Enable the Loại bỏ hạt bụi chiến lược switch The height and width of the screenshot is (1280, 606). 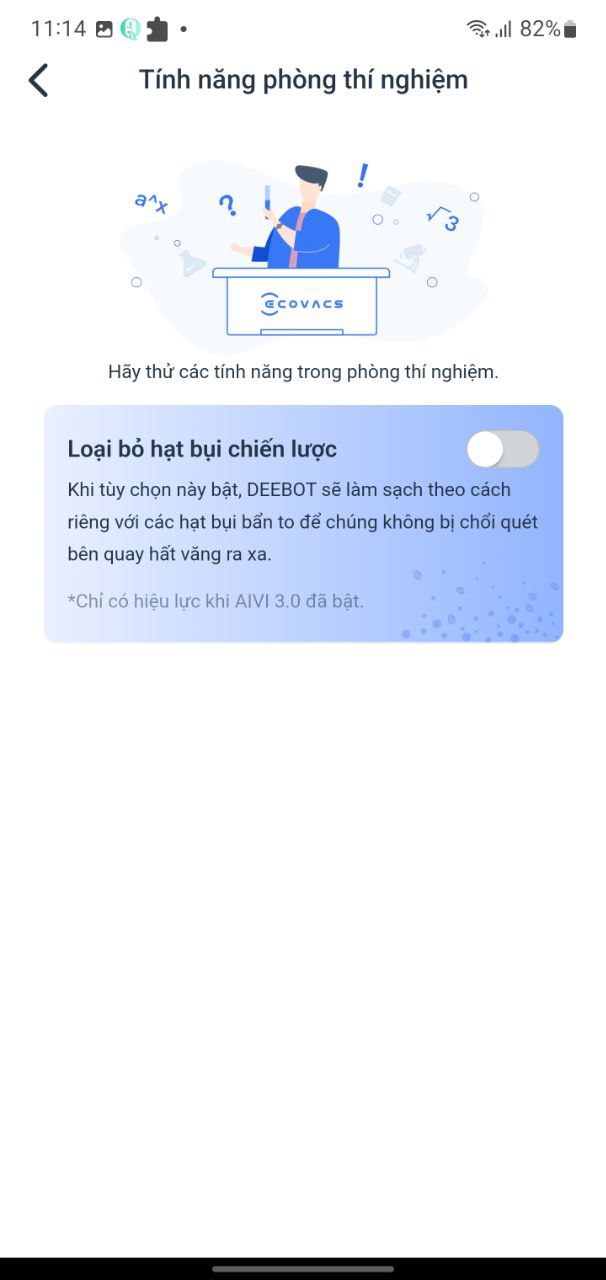pos(503,450)
